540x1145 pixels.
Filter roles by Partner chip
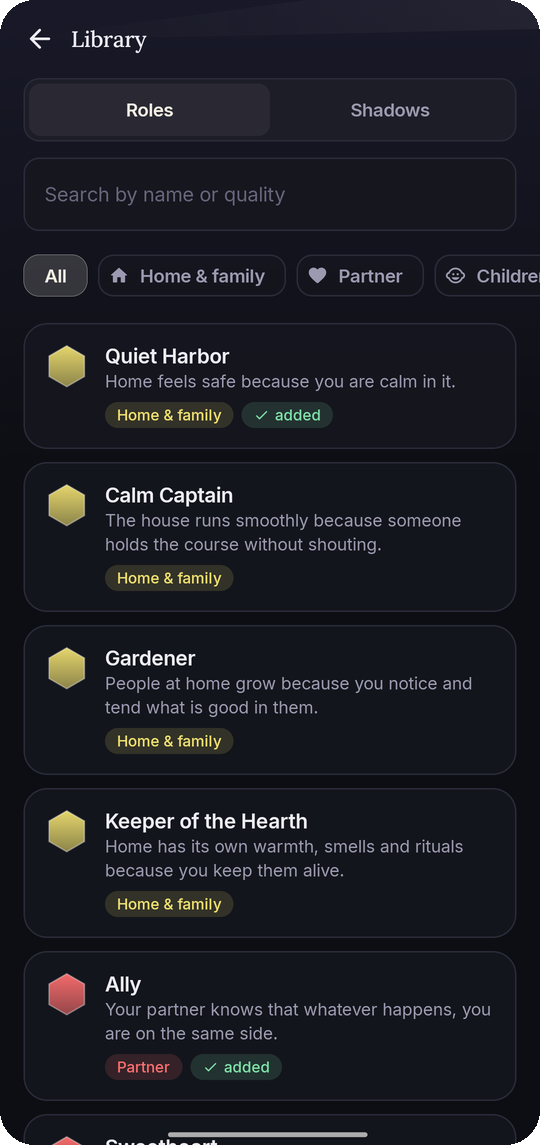click(360, 276)
